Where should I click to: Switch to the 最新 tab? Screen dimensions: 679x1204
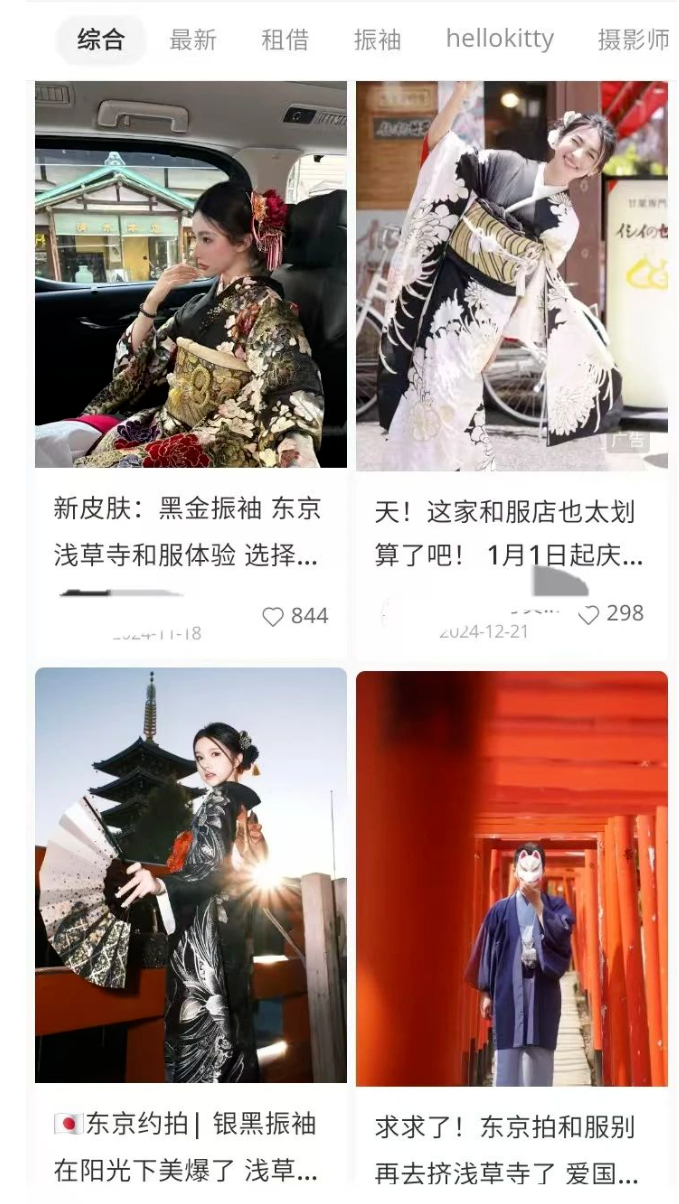pyautogui.click(x=192, y=40)
